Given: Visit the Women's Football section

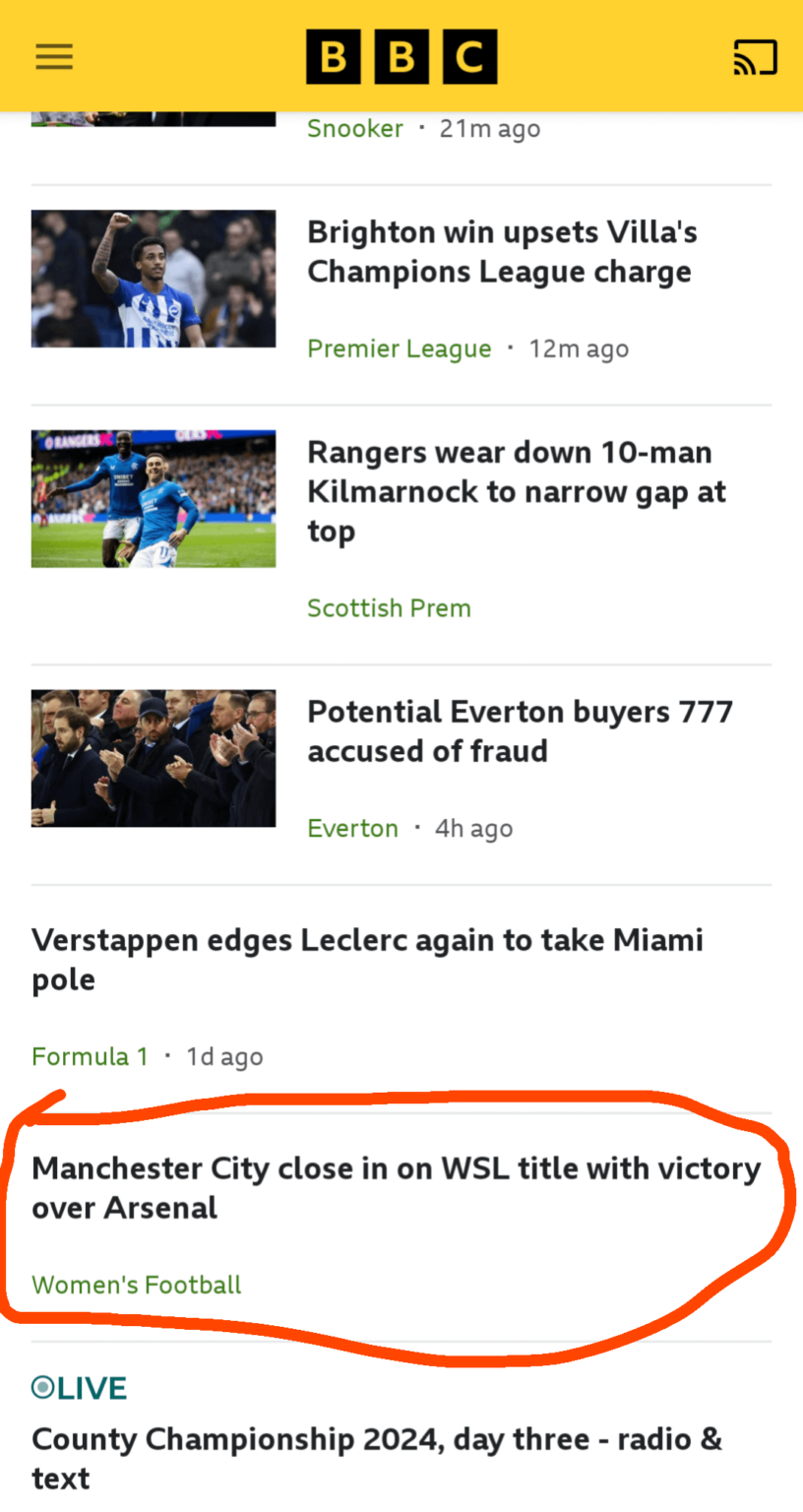Looking at the screenshot, I should [x=137, y=1286].
